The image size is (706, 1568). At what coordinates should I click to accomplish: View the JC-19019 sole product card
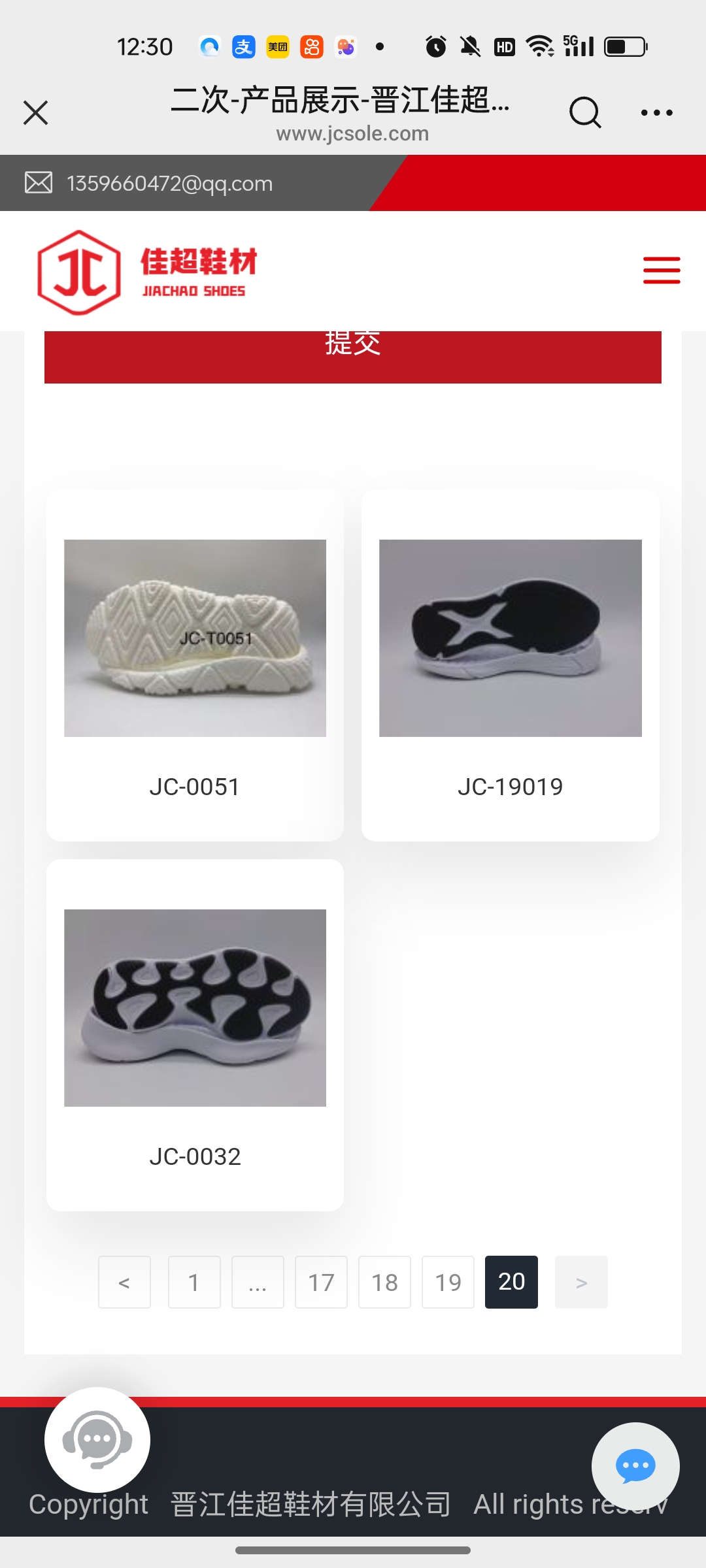510,665
